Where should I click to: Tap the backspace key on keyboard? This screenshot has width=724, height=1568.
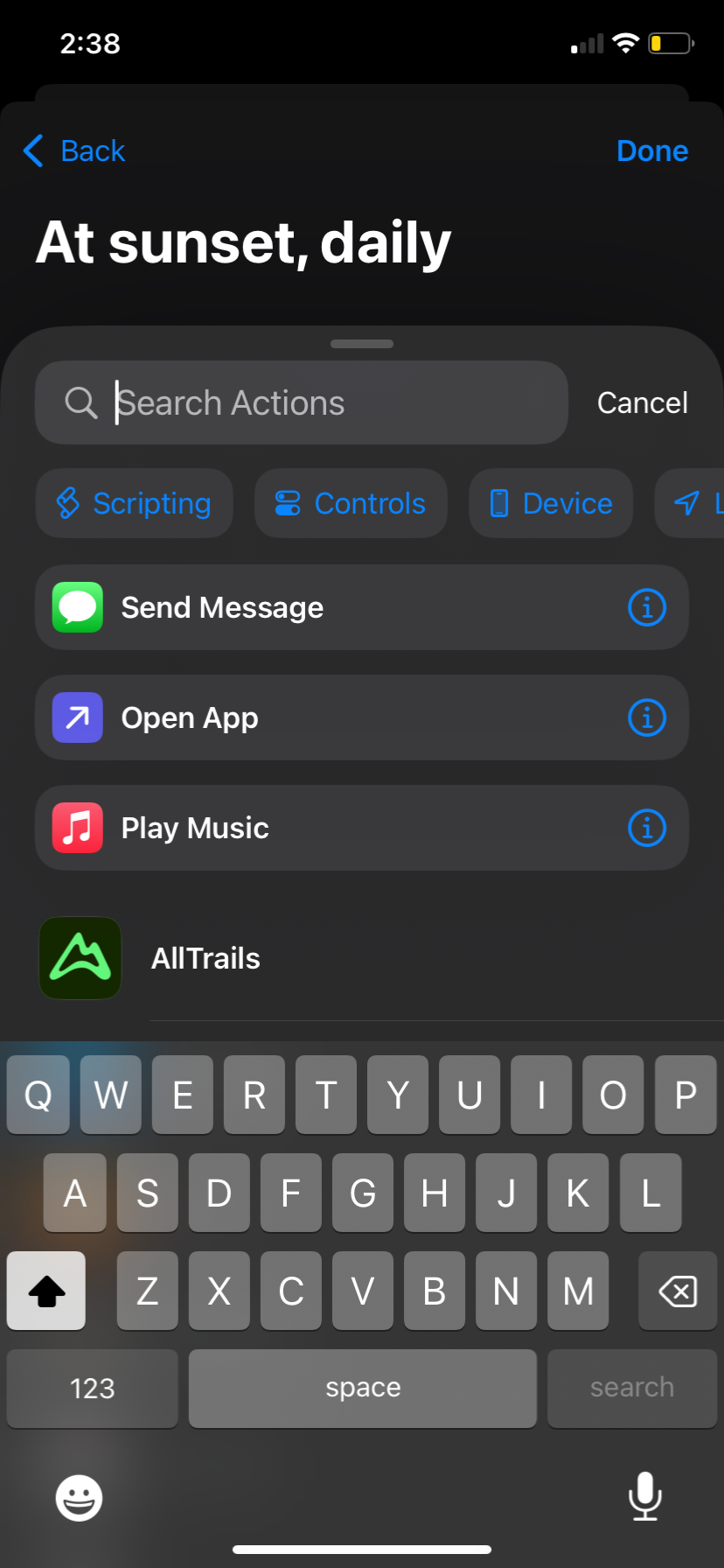pos(678,1291)
